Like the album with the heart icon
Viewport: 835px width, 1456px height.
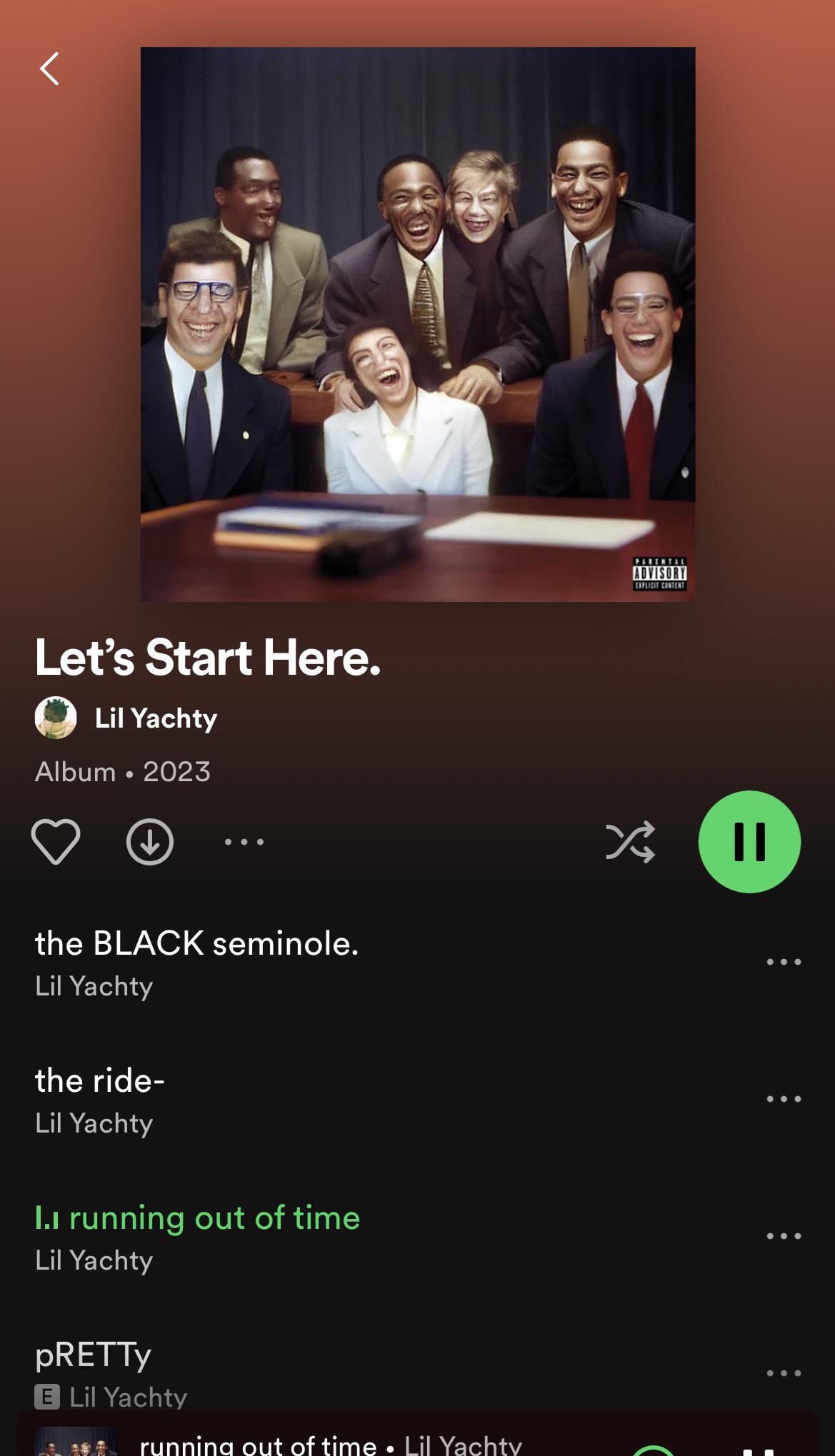tap(56, 842)
